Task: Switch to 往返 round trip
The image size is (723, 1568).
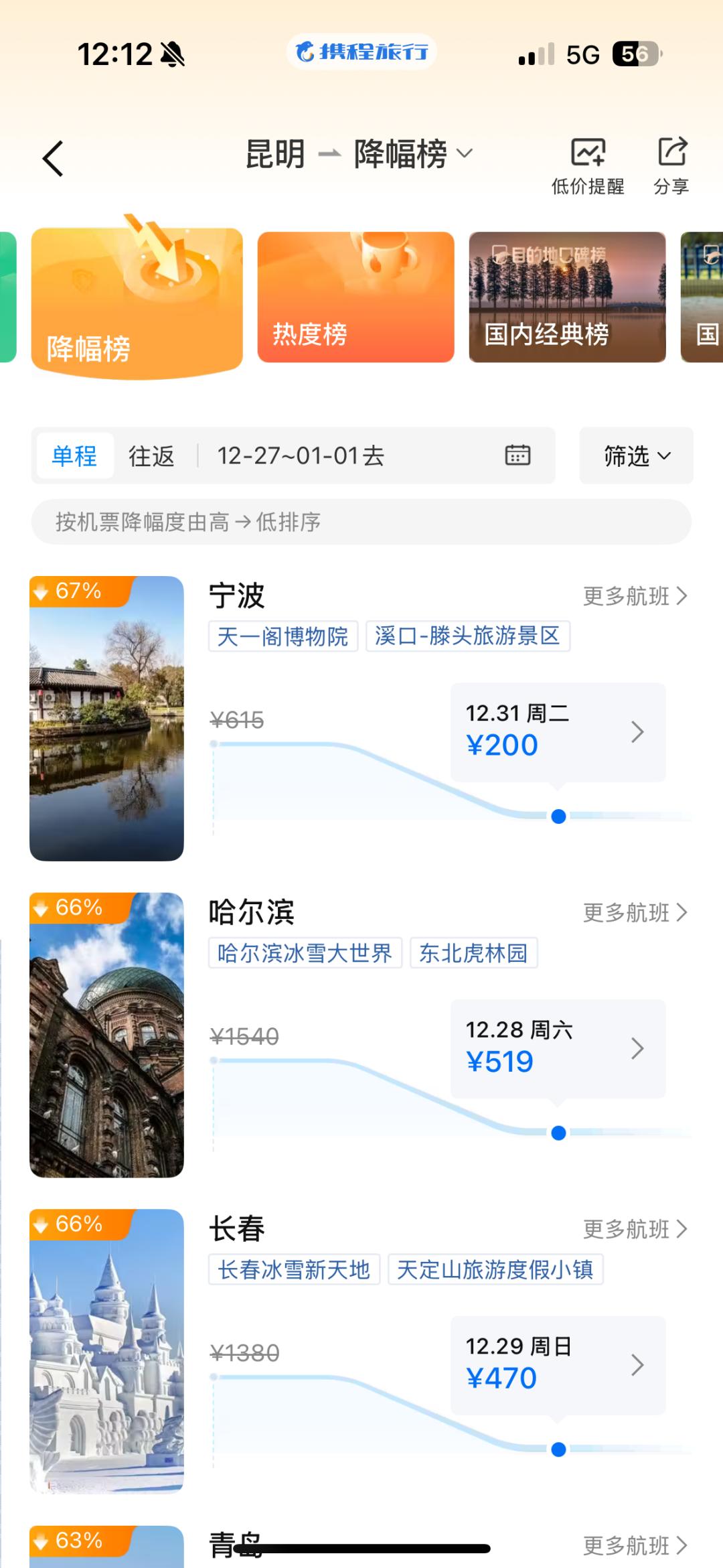Action: pos(151,456)
